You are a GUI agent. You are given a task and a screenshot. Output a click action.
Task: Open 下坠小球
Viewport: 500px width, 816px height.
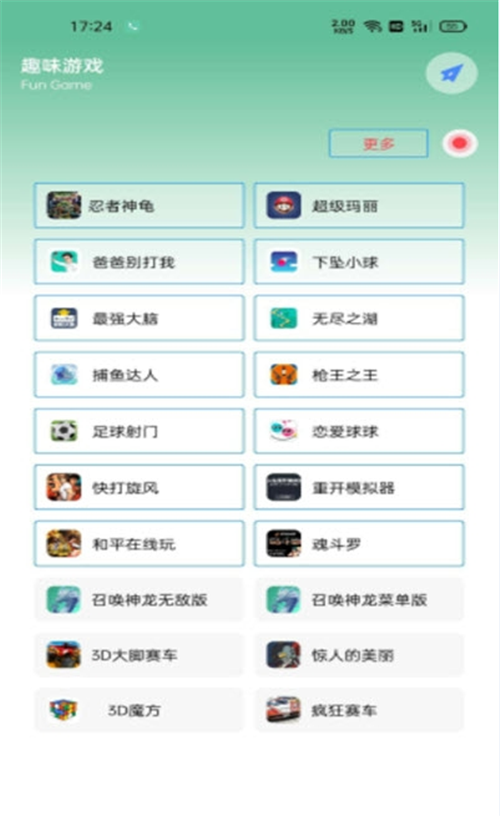pos(359,262)
